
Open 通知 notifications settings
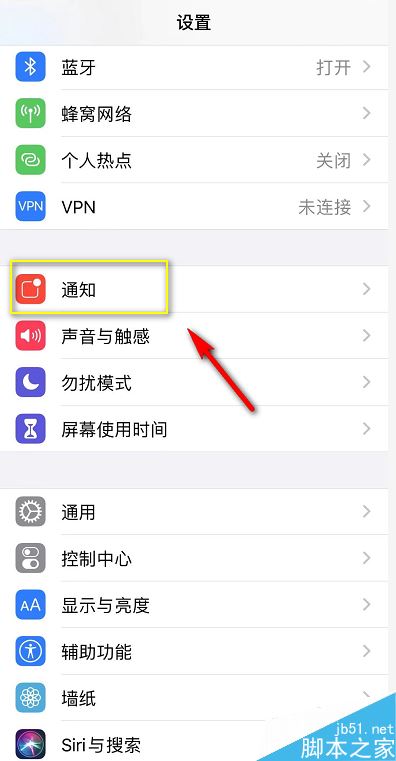(x=194, y=289)
